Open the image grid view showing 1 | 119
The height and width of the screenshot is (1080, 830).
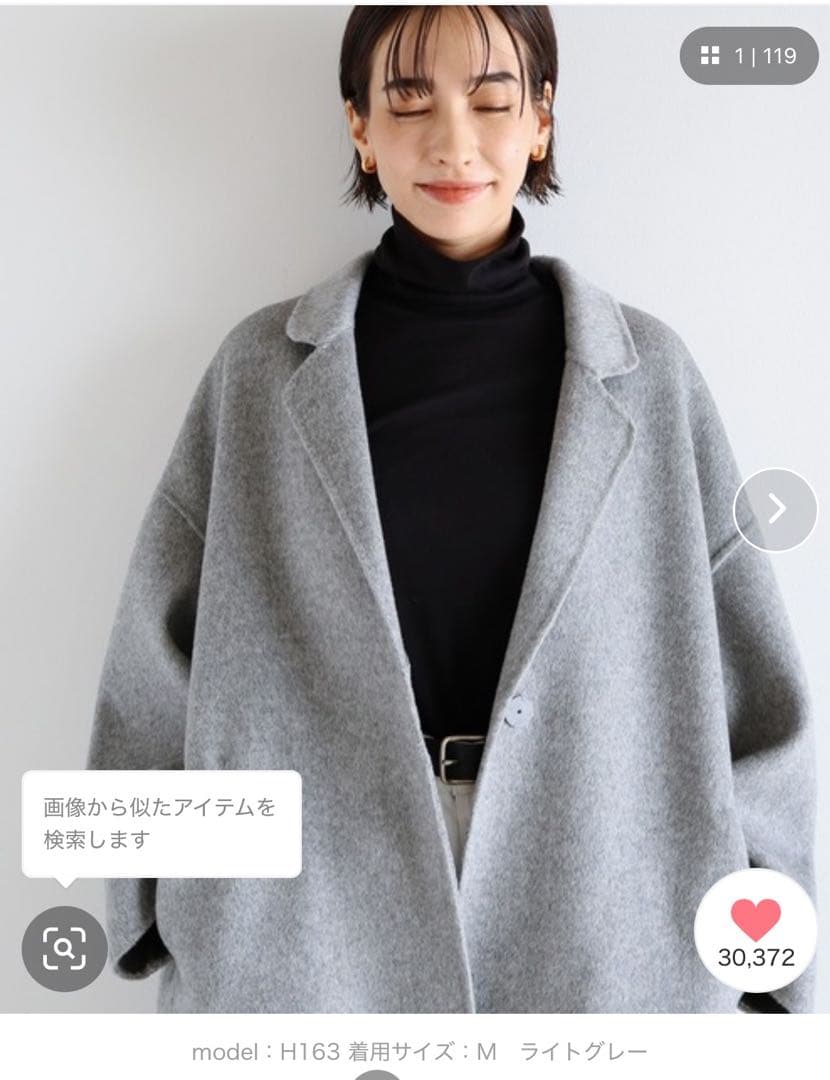749,56
